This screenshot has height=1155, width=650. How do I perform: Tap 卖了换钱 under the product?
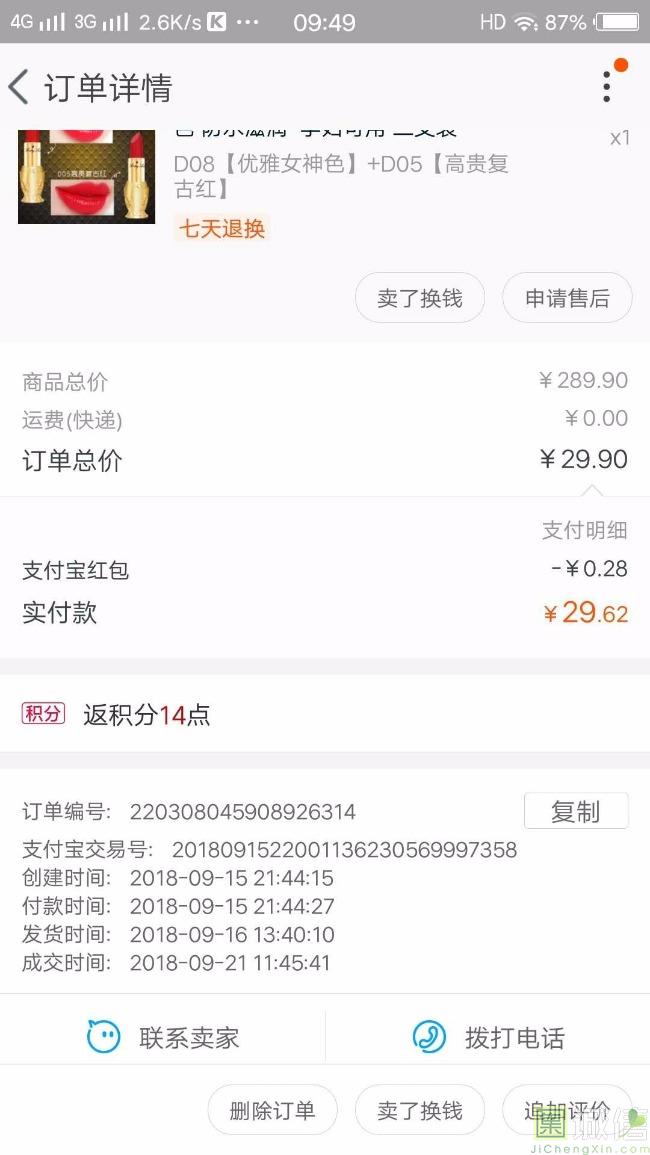419,298
